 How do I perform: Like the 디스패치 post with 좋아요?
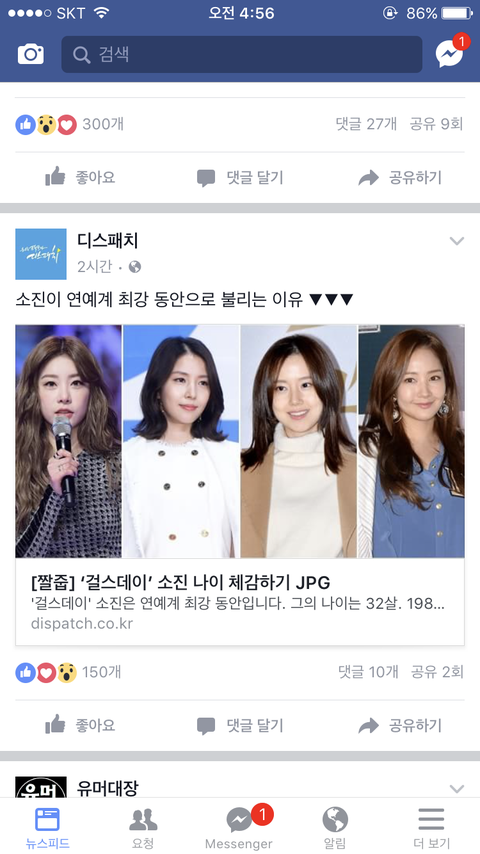(80, 725)
